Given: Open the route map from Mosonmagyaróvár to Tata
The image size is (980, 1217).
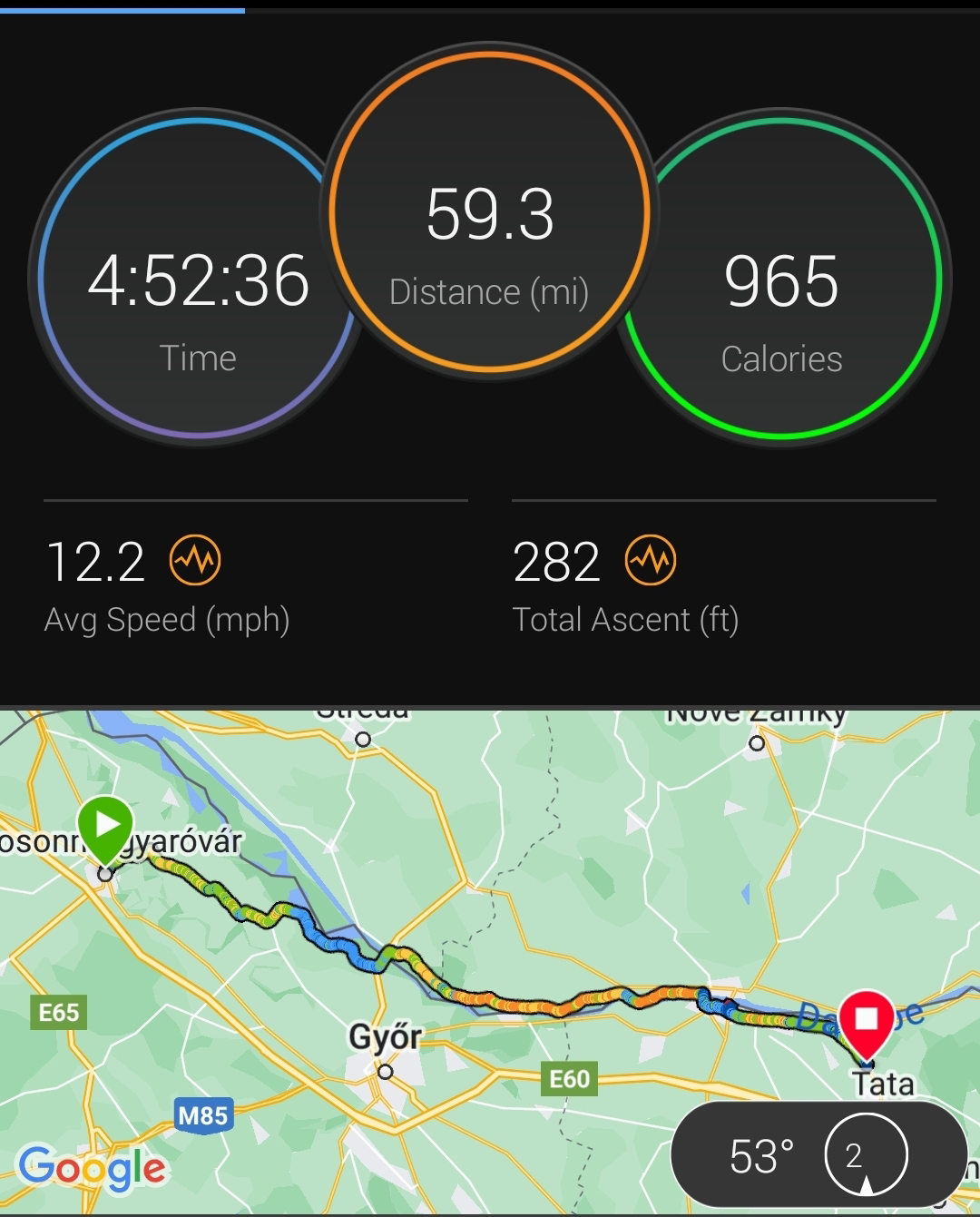Looking at the screenshot, I should coord(490,962).
